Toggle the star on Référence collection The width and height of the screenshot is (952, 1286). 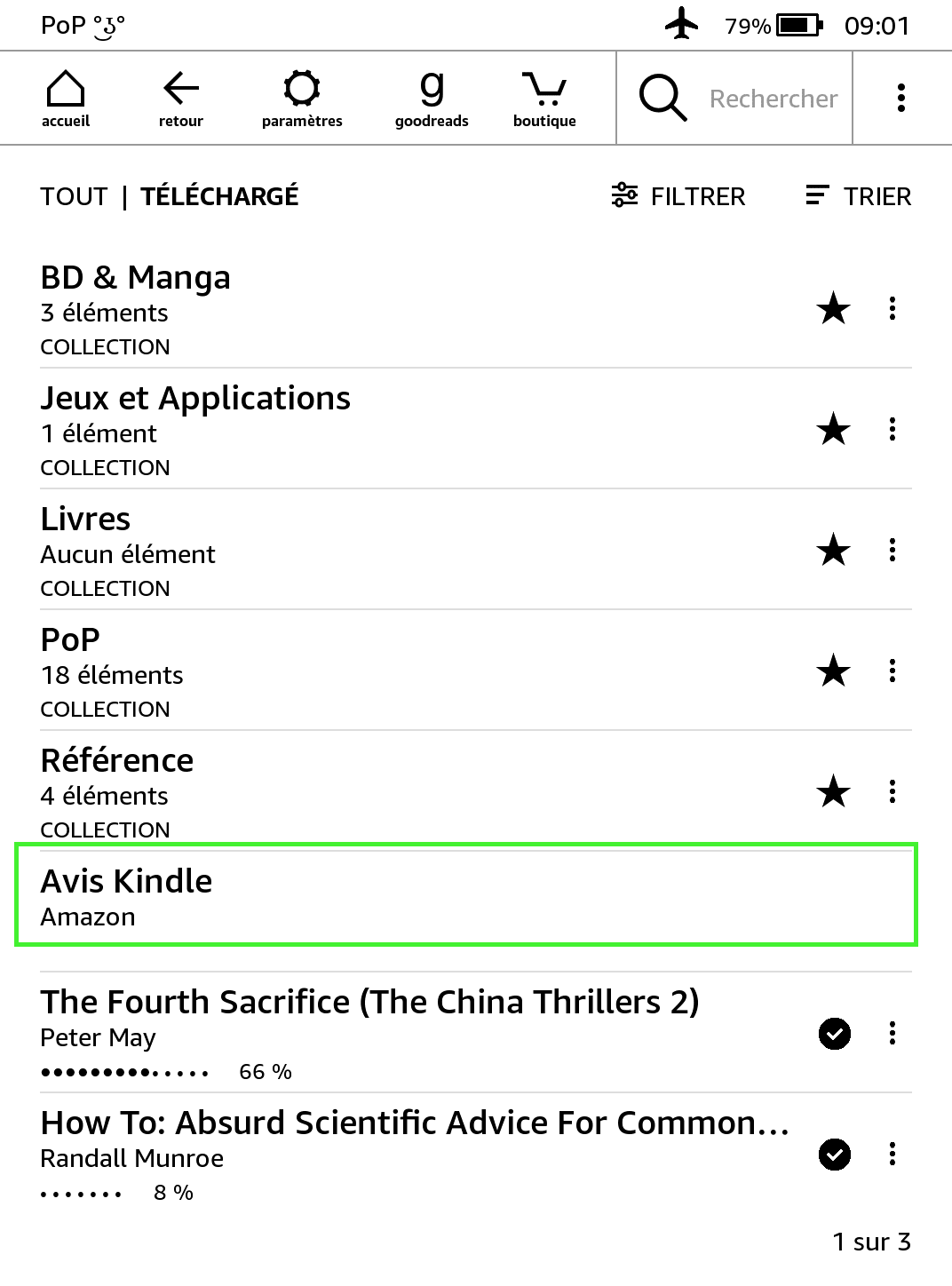tap(833, 791)
